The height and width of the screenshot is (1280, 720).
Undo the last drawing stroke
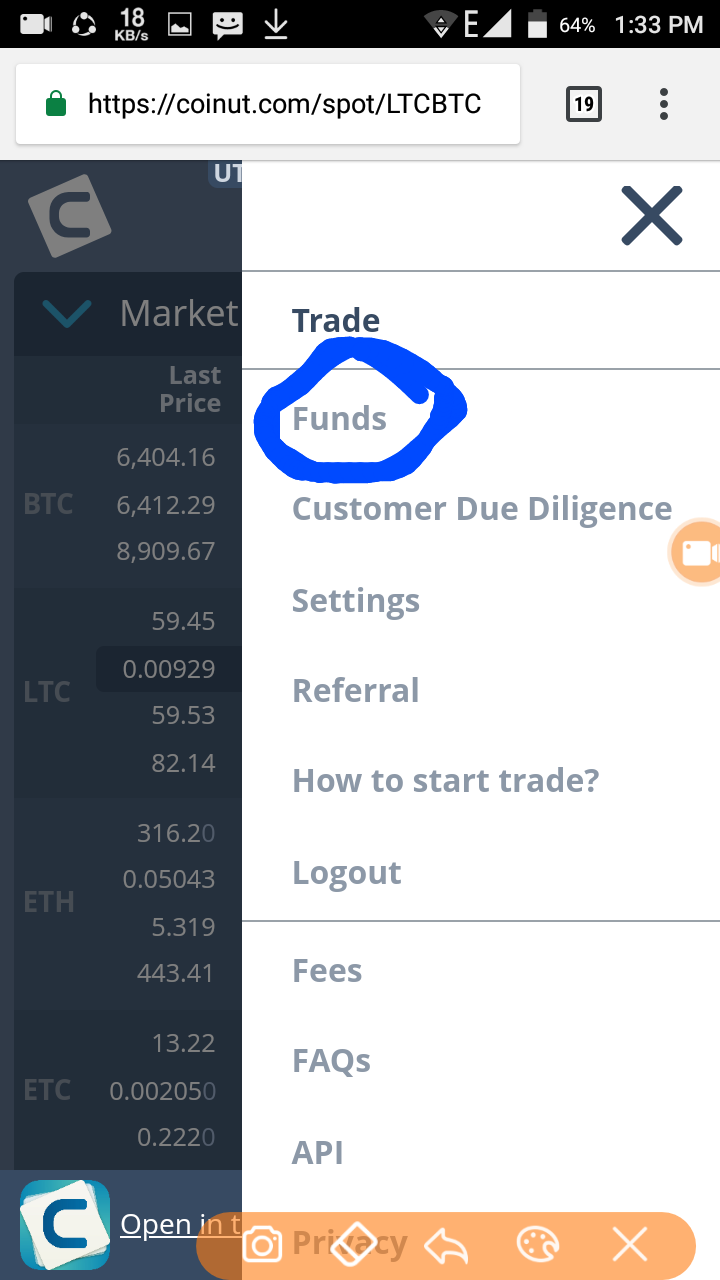coord(446,1245)
